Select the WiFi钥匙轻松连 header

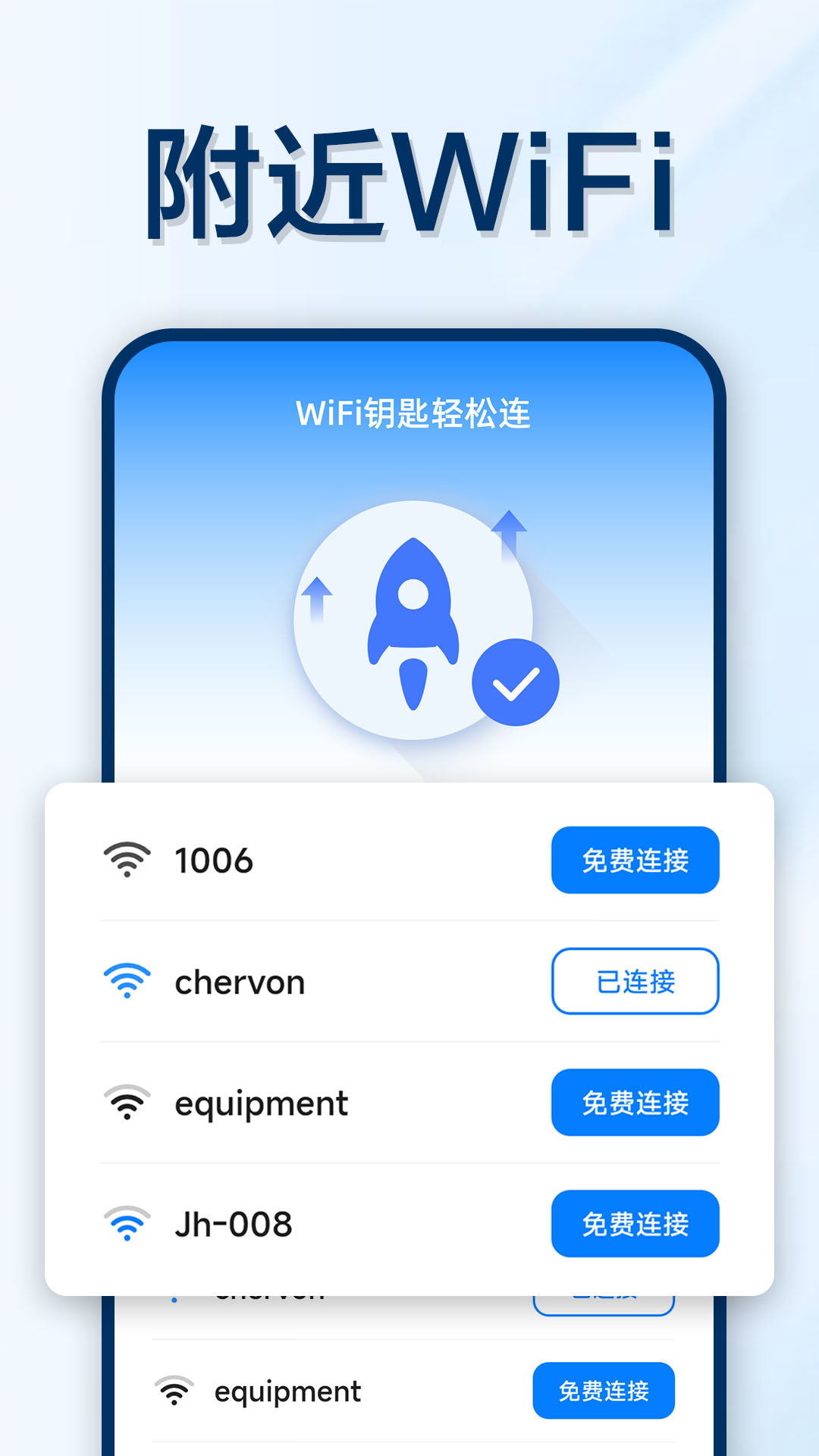click(x=416, y=415)
